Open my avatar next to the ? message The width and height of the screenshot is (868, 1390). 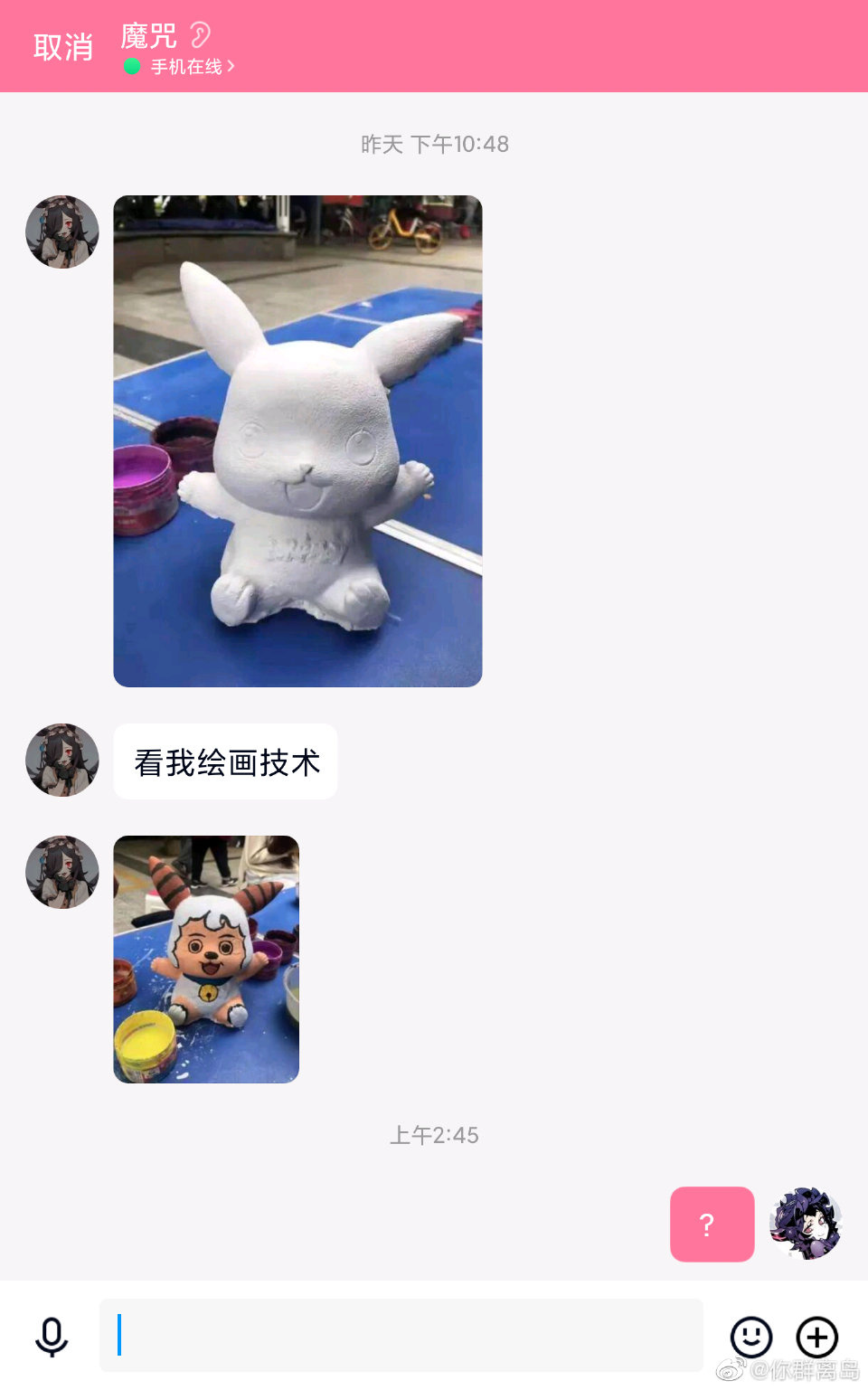(x=806, y=1224)
